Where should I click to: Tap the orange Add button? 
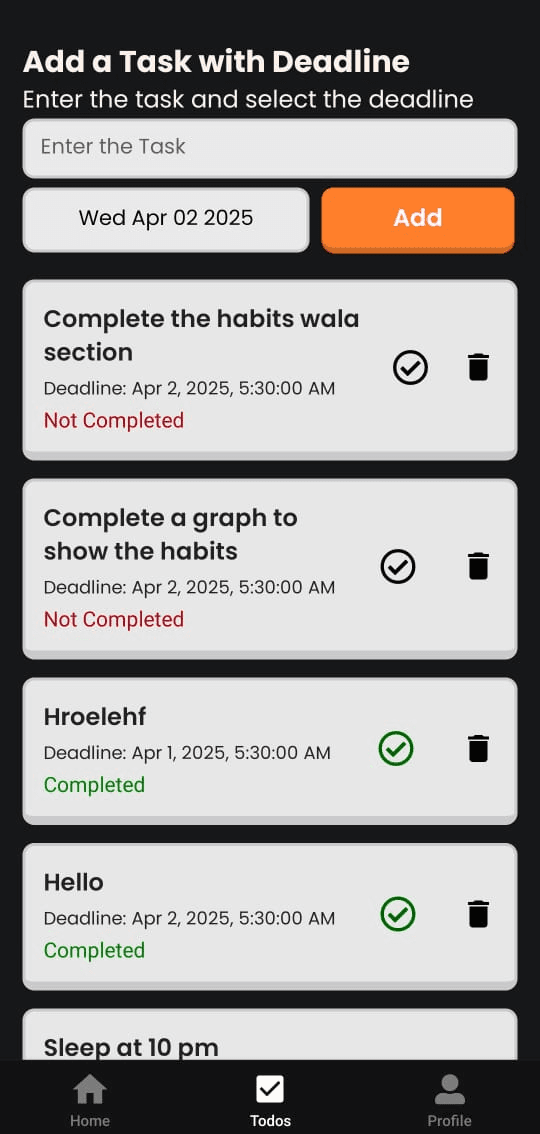(418, 219)
